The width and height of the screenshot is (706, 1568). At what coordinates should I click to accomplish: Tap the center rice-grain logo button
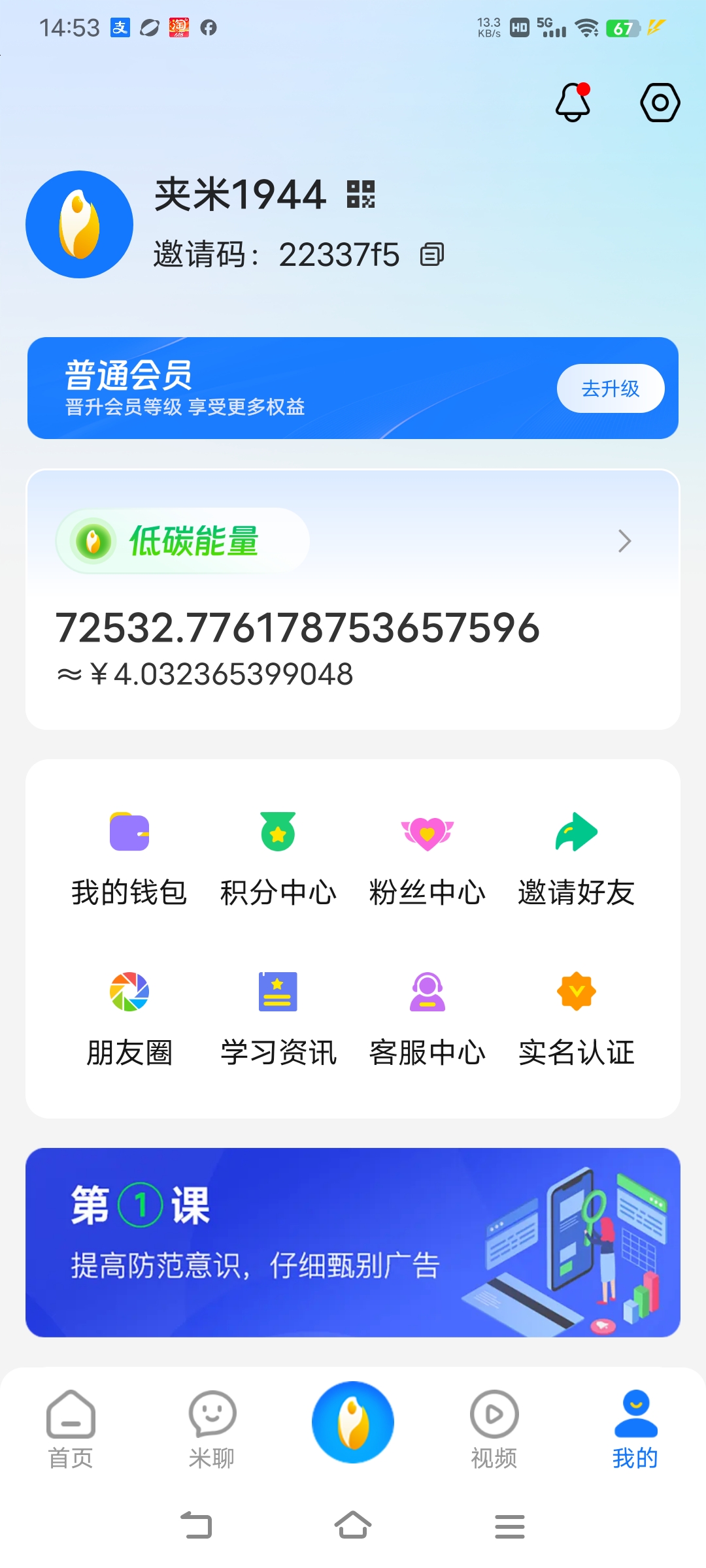353,1422
